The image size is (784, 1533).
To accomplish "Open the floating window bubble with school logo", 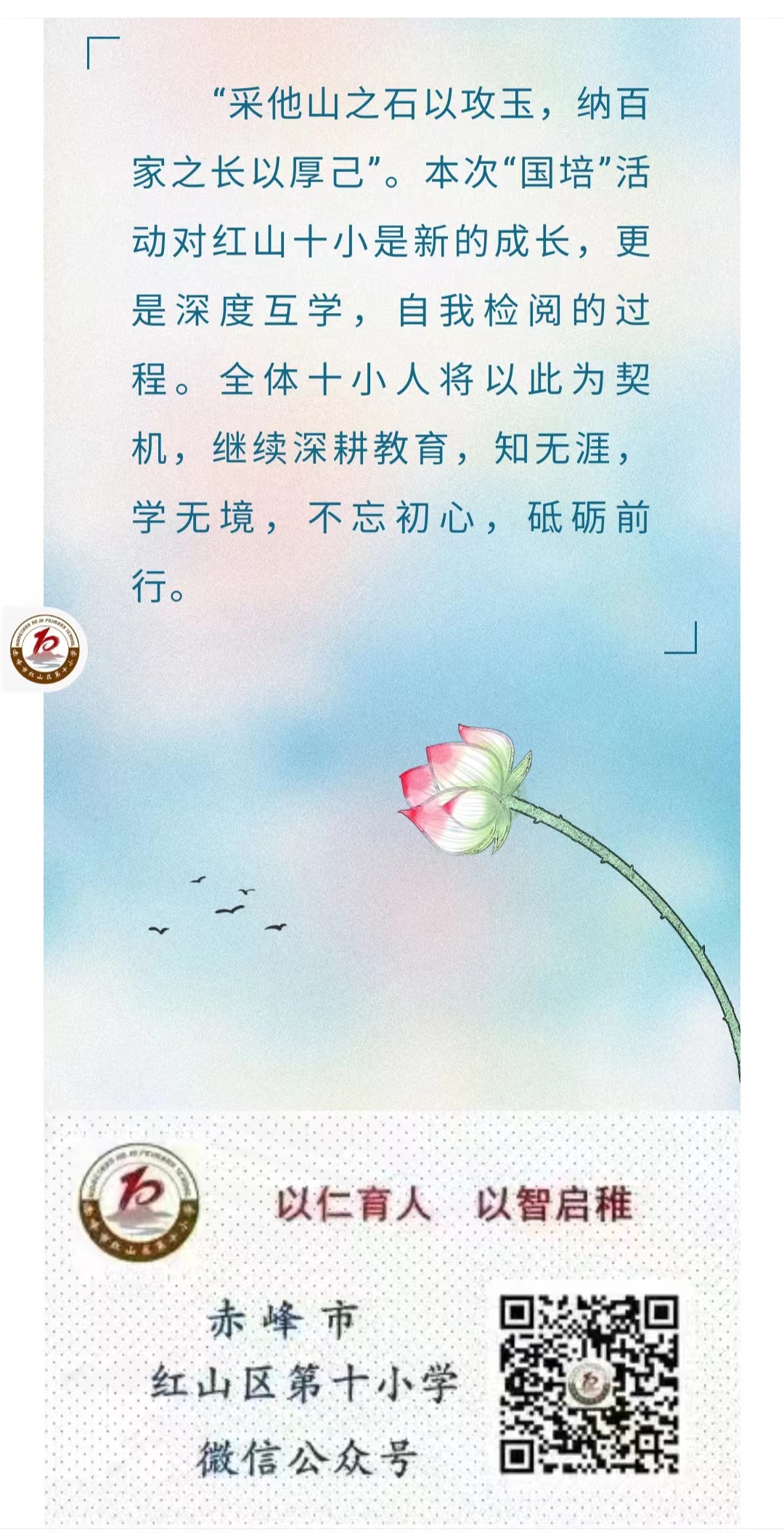I will tap(45, 648).
